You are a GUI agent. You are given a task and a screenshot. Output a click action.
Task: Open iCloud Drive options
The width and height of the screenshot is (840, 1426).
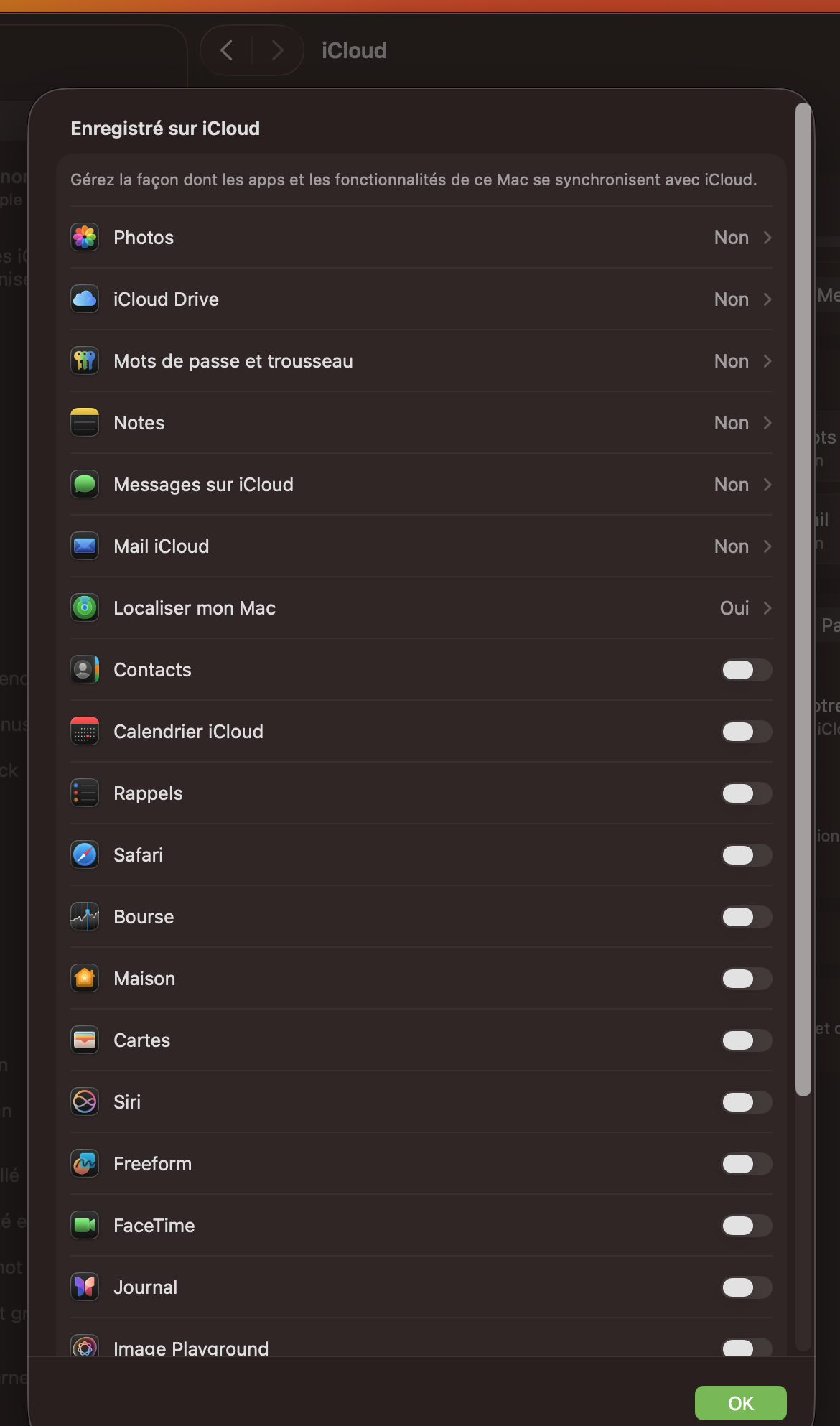point(421,299)
